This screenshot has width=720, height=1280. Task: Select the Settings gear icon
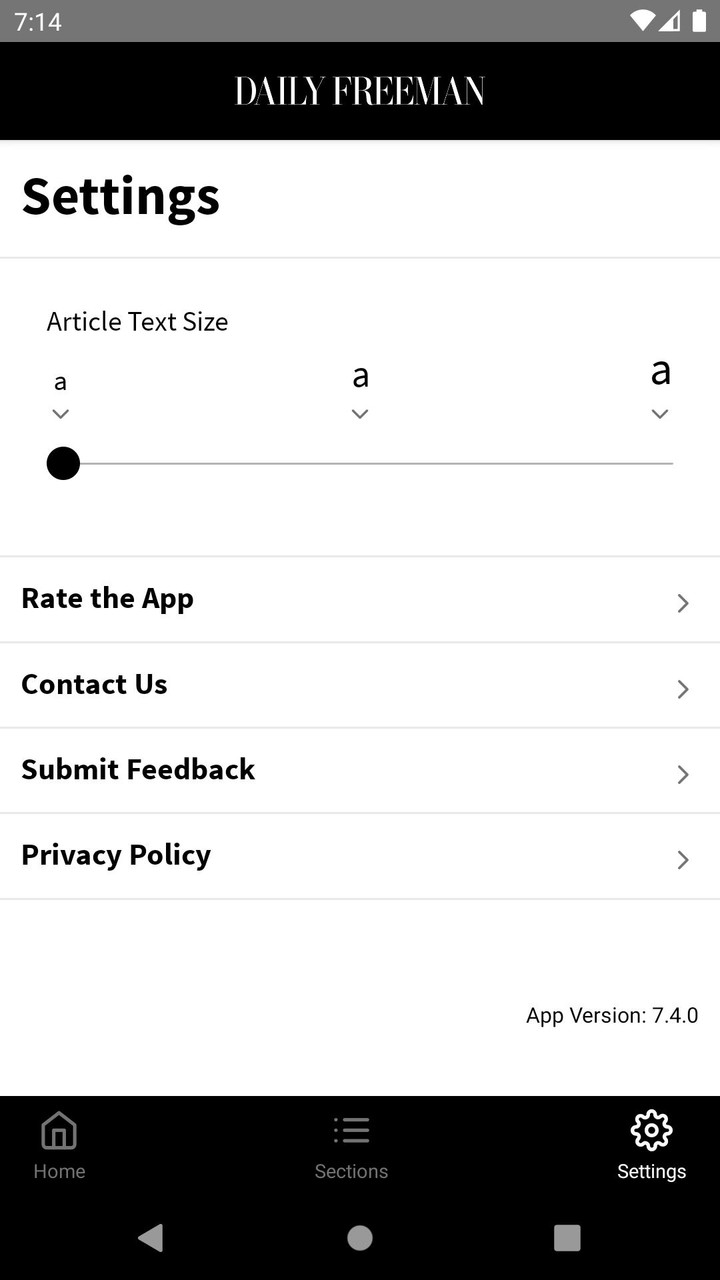point(651,1130)
